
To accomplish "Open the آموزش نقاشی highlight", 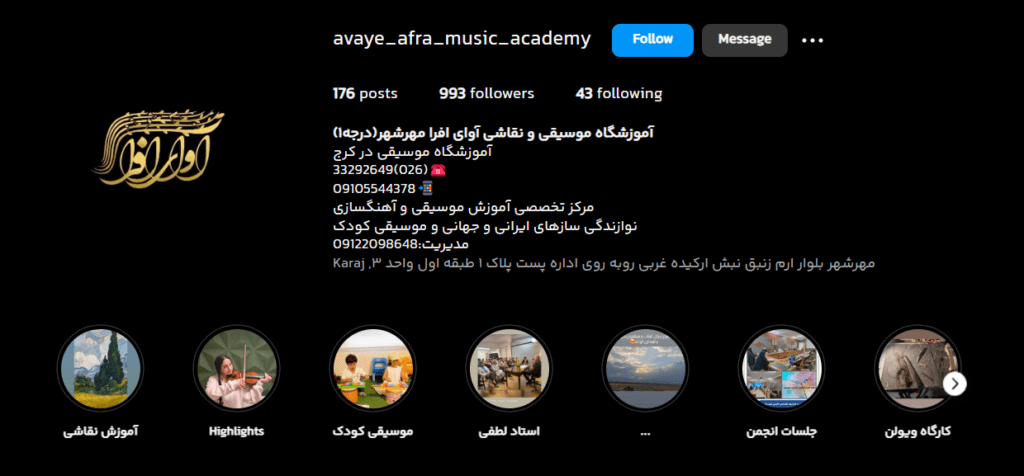I will [101, 369].
